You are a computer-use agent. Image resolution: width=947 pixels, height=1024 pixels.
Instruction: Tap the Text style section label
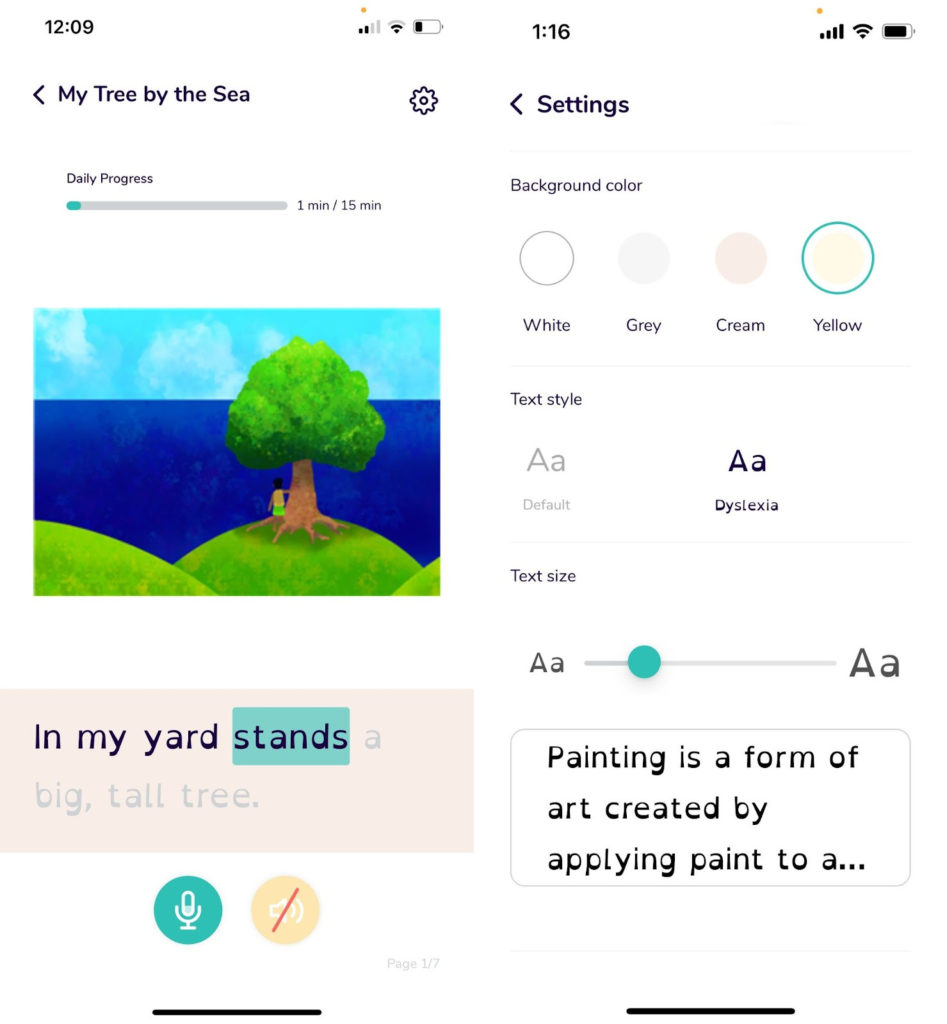pos(545,399)
